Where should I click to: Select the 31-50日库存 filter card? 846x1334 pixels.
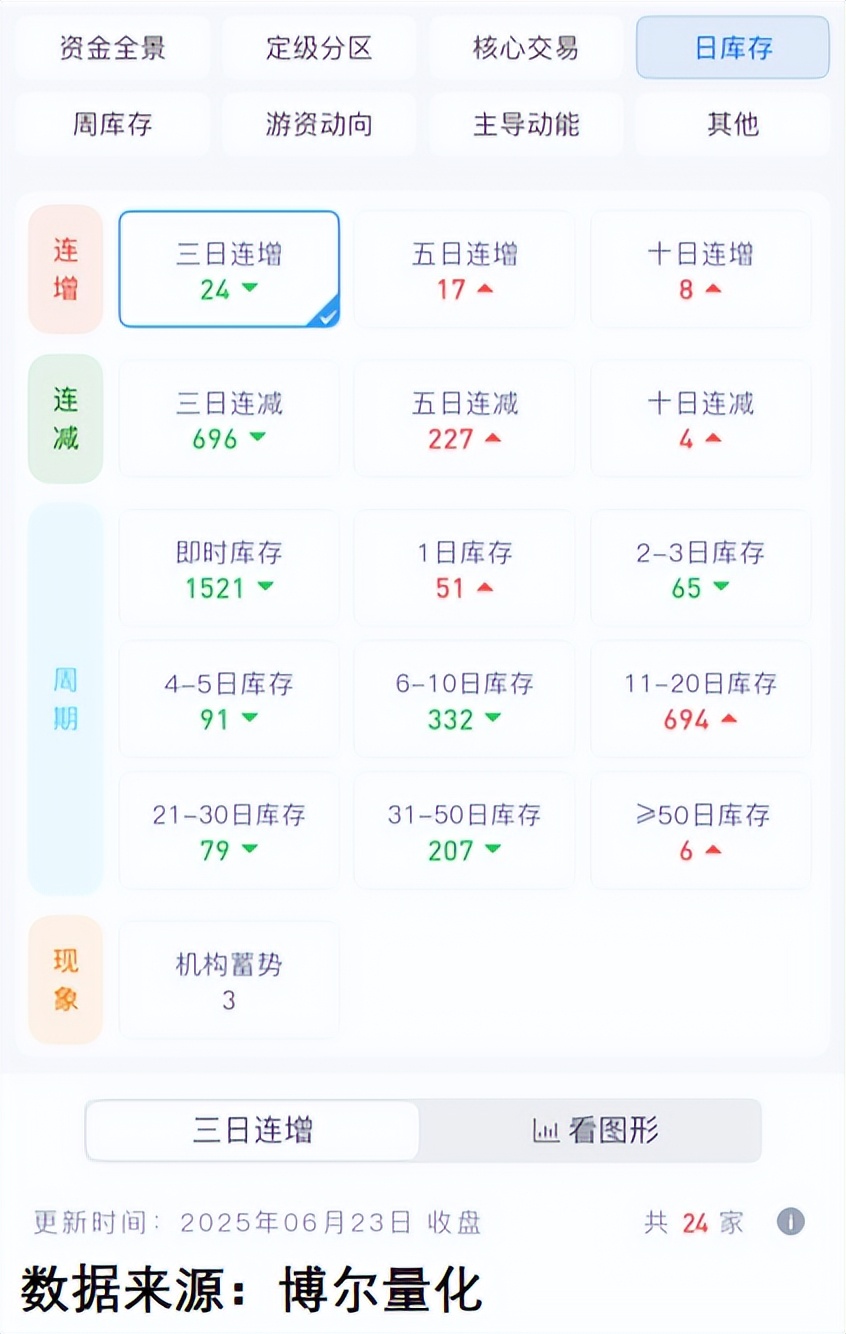pos(465,830)
